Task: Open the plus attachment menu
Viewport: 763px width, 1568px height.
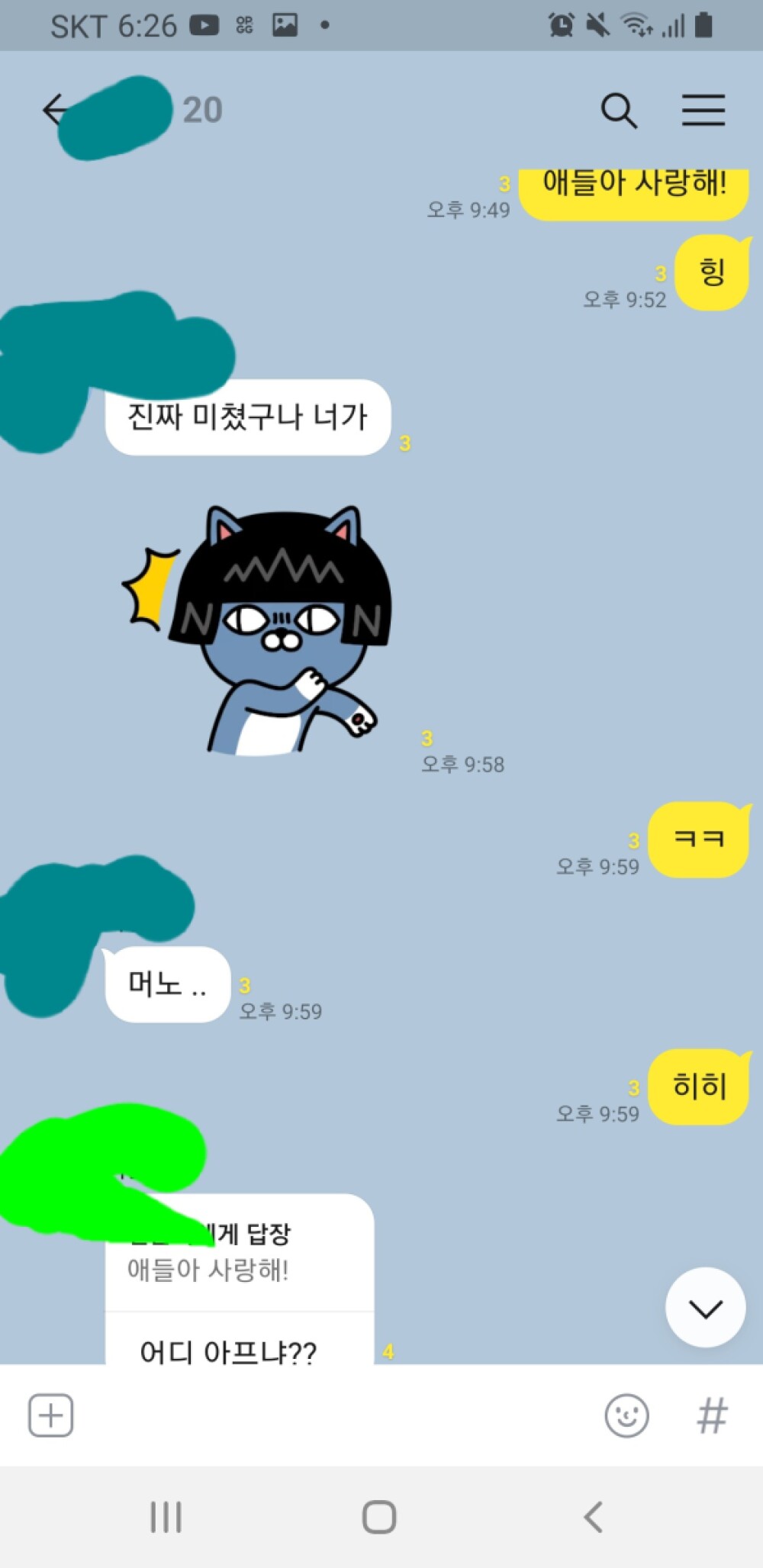Action: pyautogui.click(x=51, y=1415)
